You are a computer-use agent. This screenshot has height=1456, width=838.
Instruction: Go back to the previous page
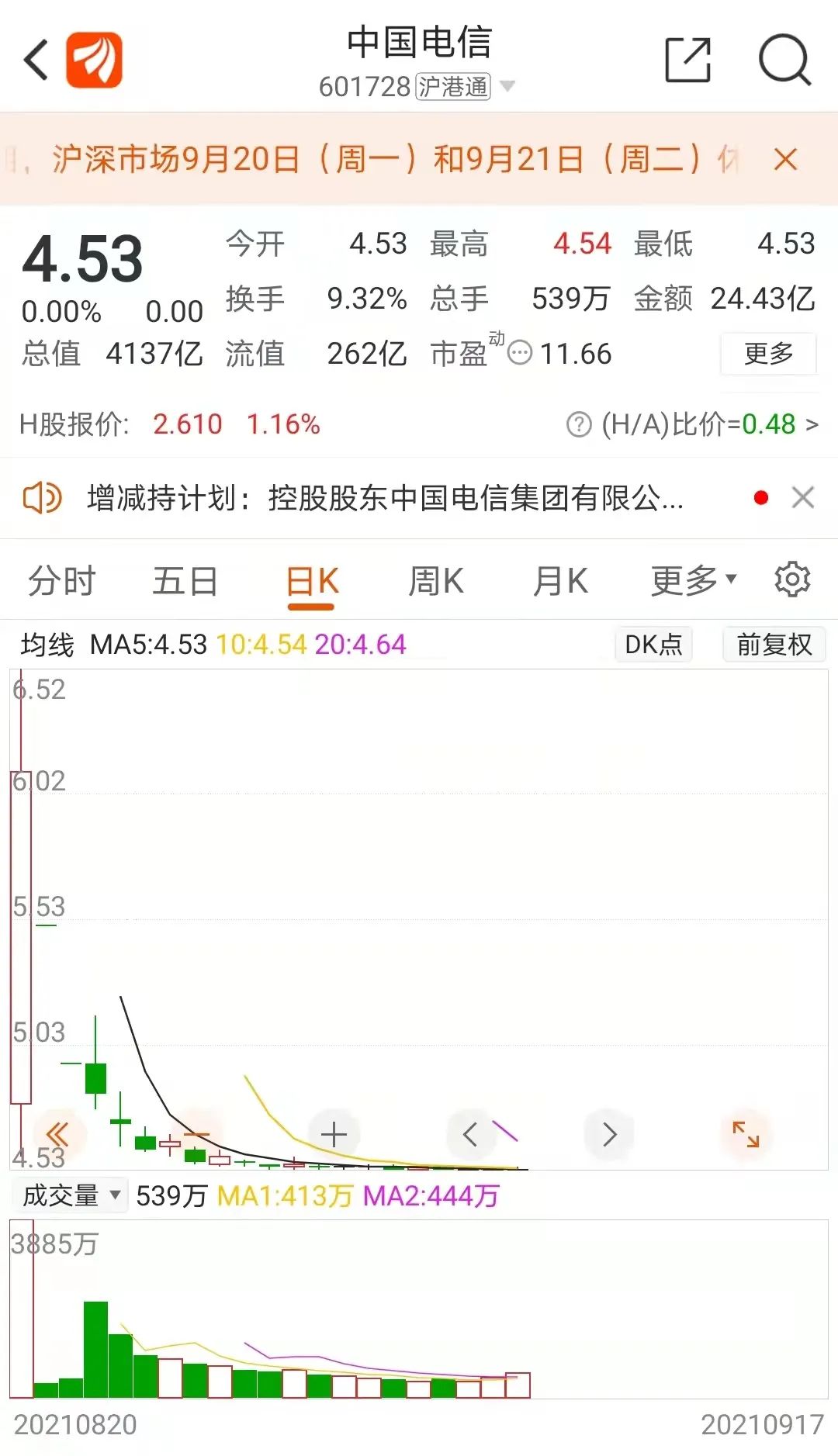tap(36, 60)
